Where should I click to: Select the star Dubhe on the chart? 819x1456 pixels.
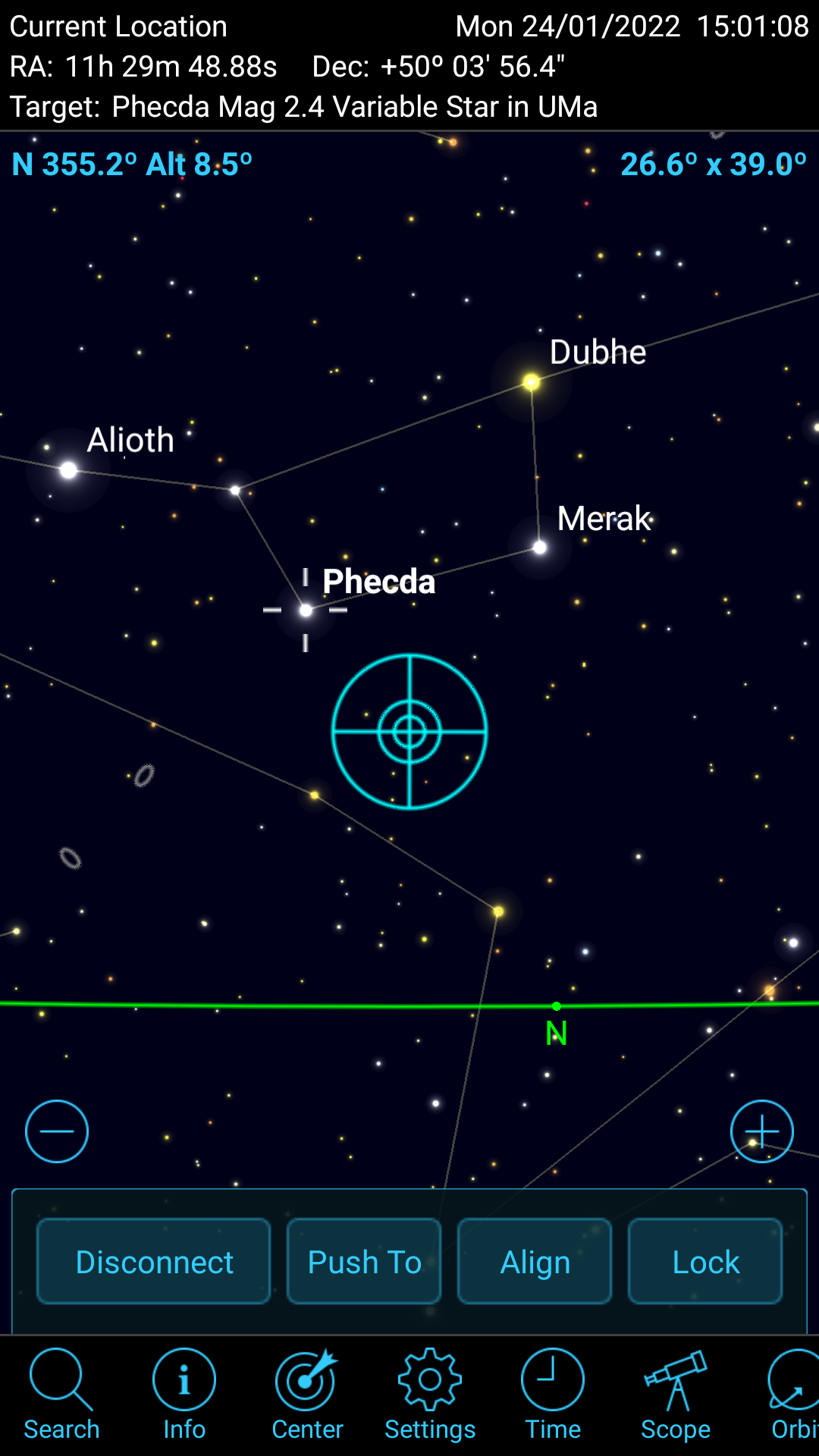[x=532, y=382]
